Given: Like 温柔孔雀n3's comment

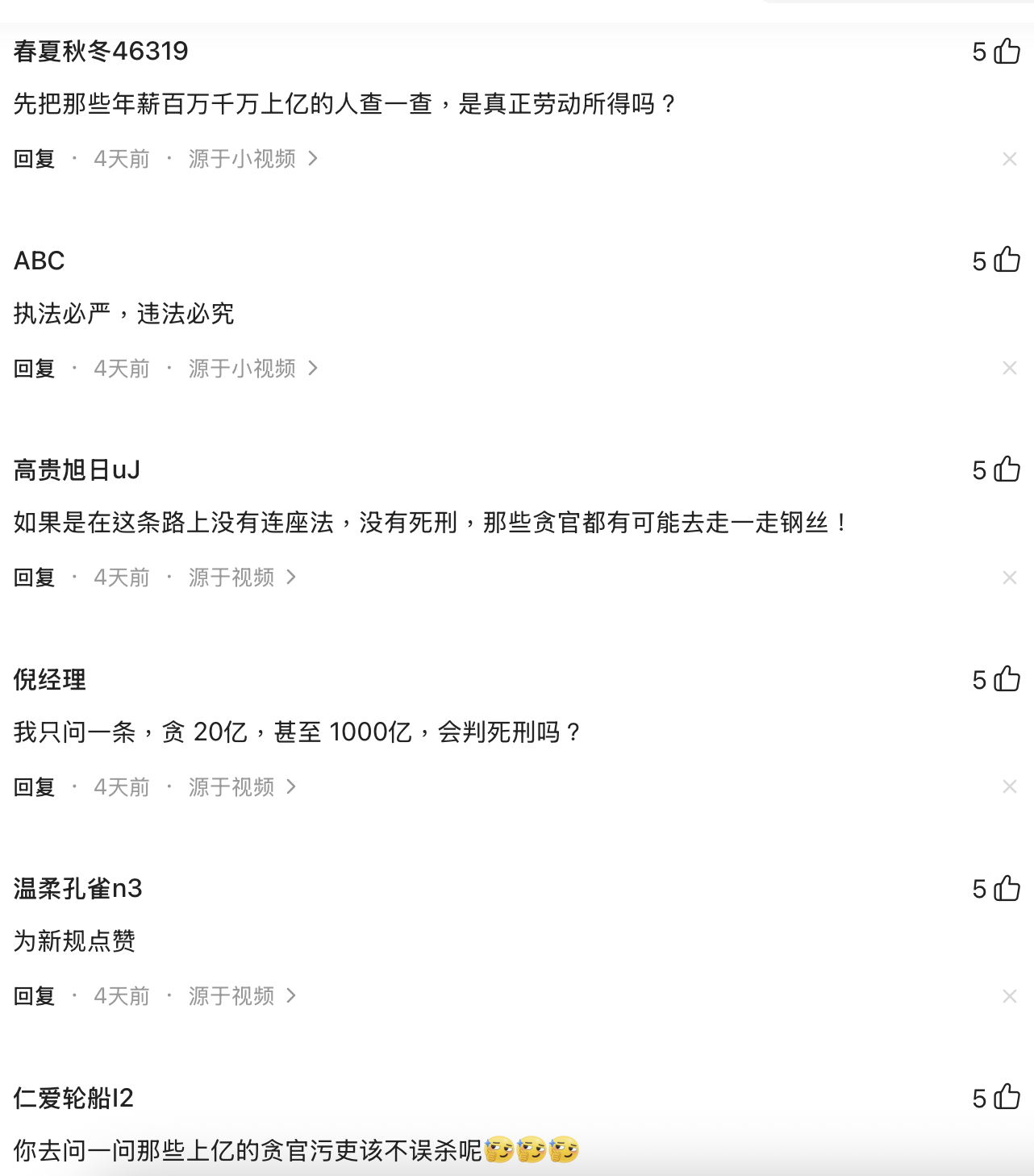Looking at the screenshot, I should (x=1007, y=888).
